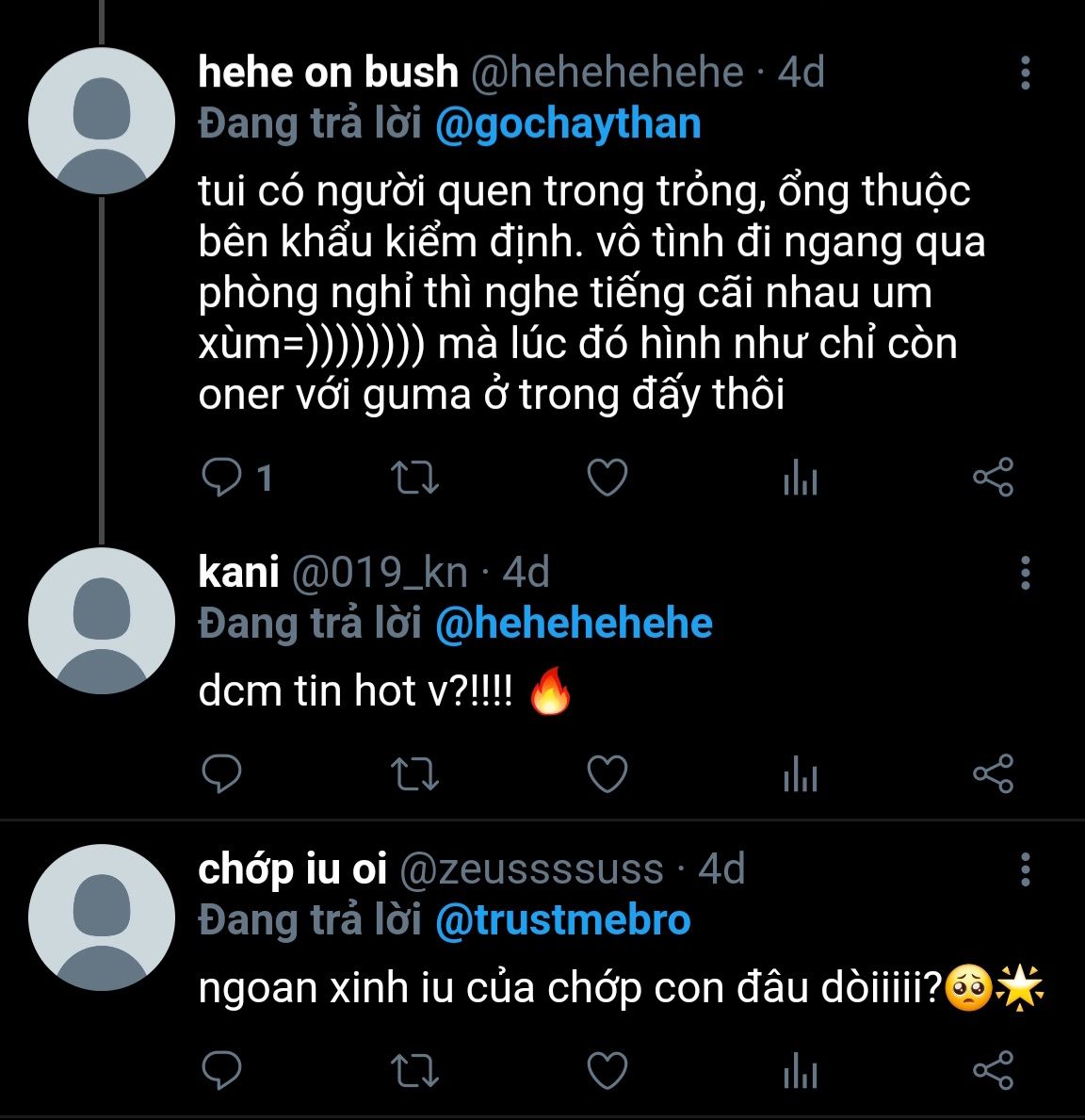Share kani's tweet
The height and width of the screenshot is (1120, 1085).
point(993,773)
